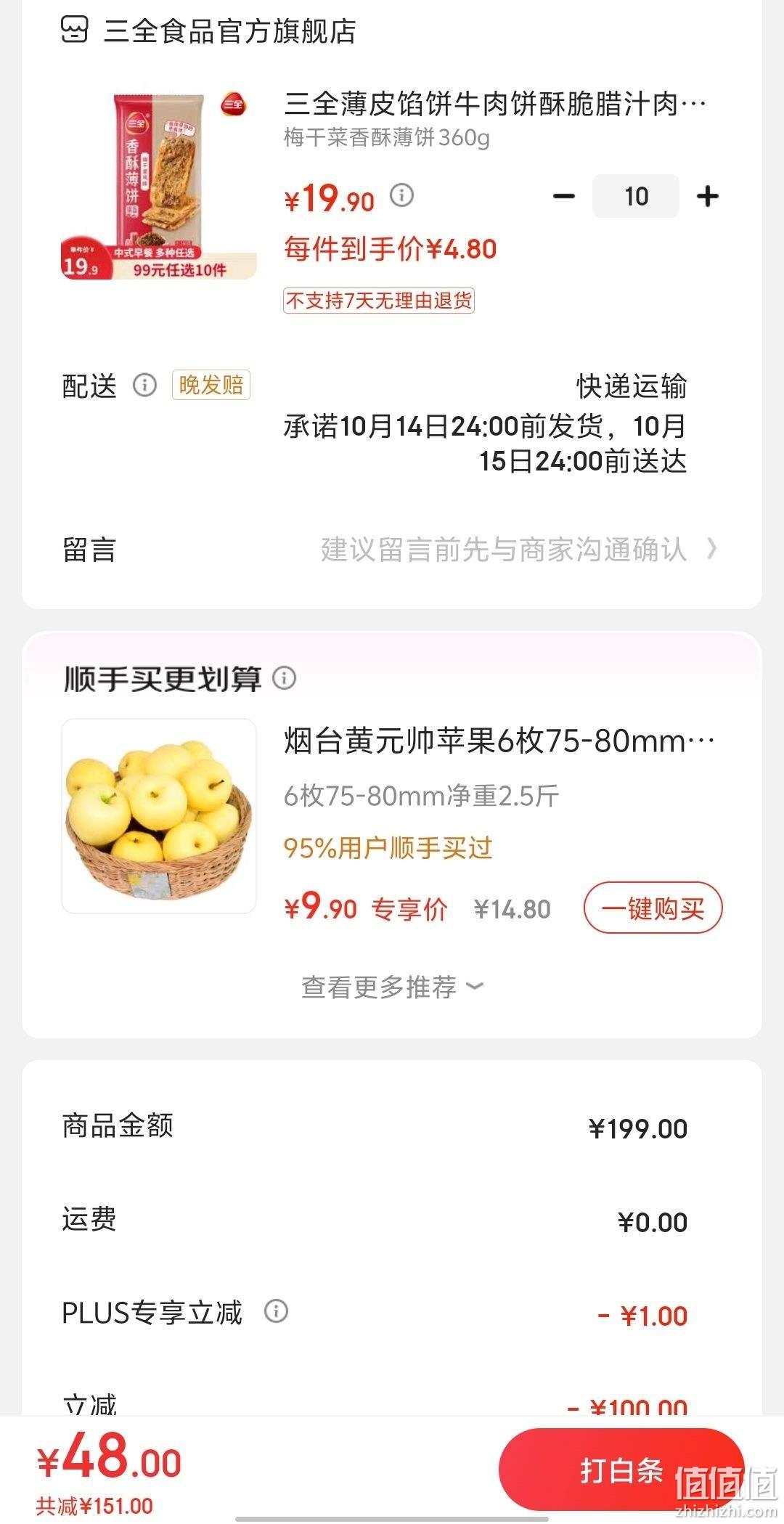This screenshot has height=1524, width=784.
Task: Increase quantity with the plus button
Action: point(707,196)
